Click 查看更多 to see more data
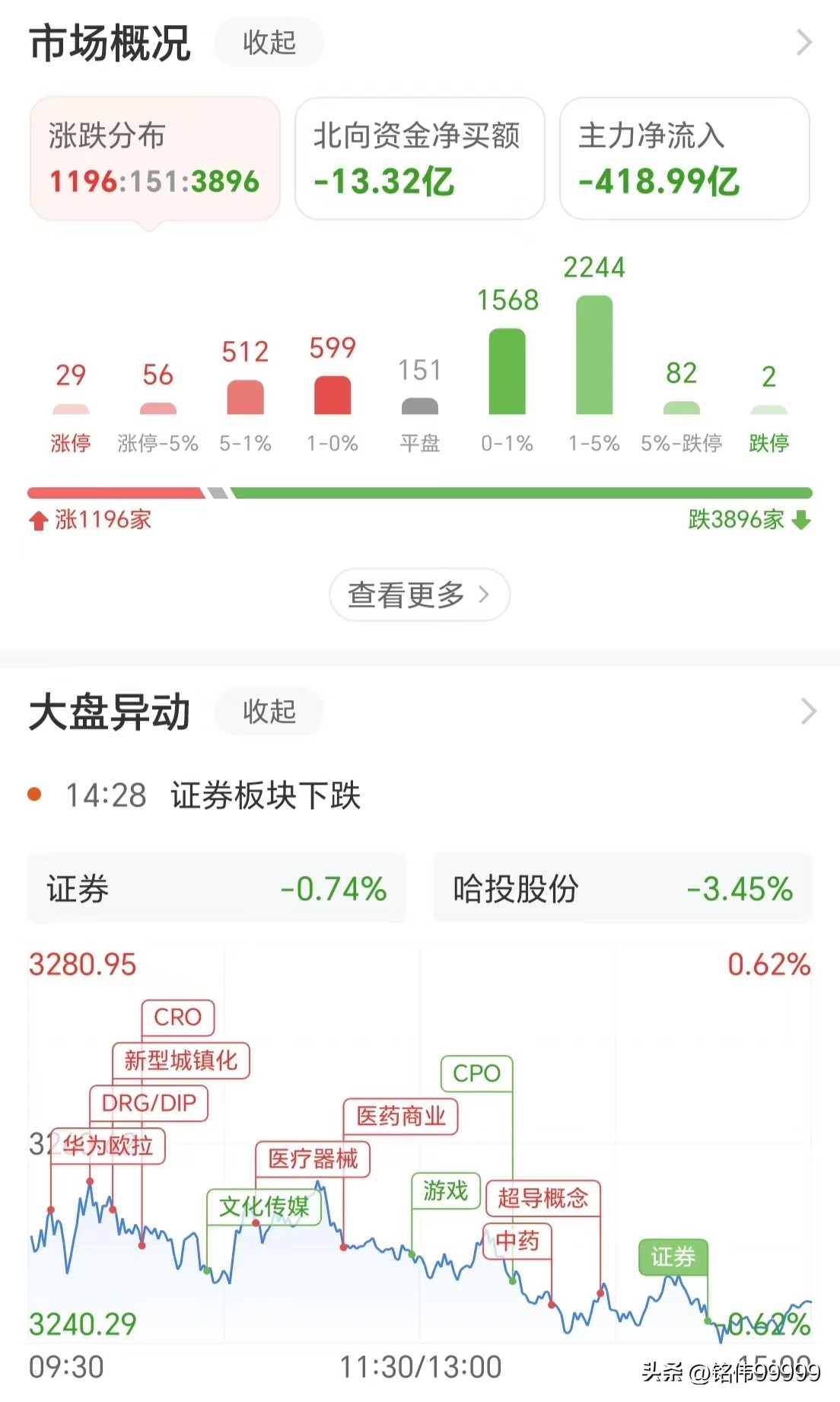This screenshot has width=840, height=1402. pyautogui.click(x=419, y=596)
